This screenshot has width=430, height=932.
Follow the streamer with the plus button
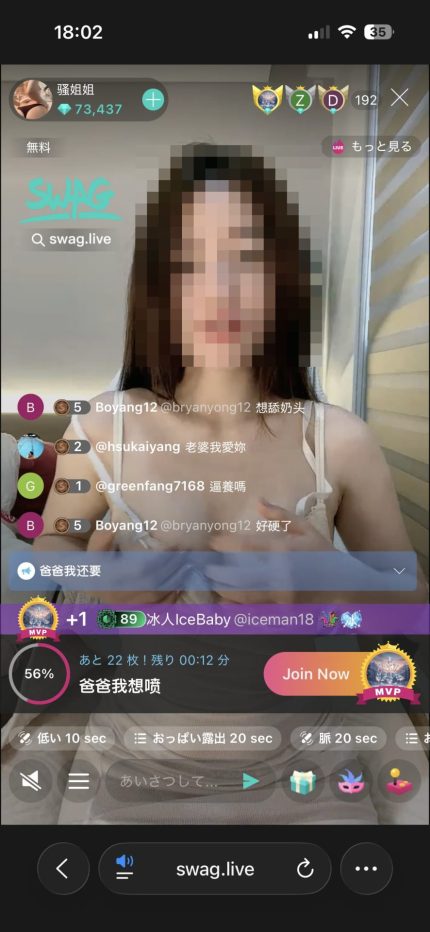pos(153,100)
